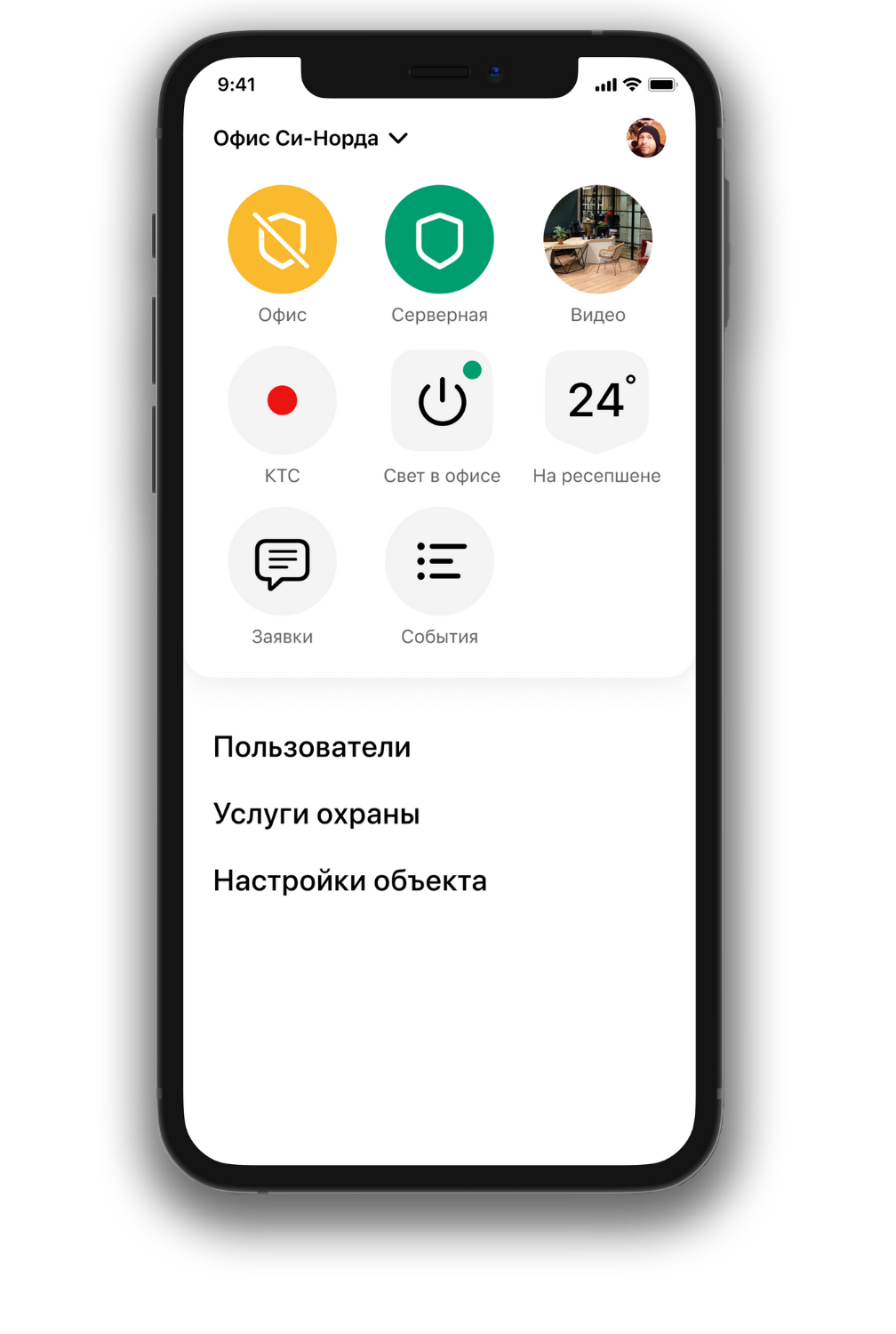
Task: Tap the КТС panic button
Action: coord(283,400)
